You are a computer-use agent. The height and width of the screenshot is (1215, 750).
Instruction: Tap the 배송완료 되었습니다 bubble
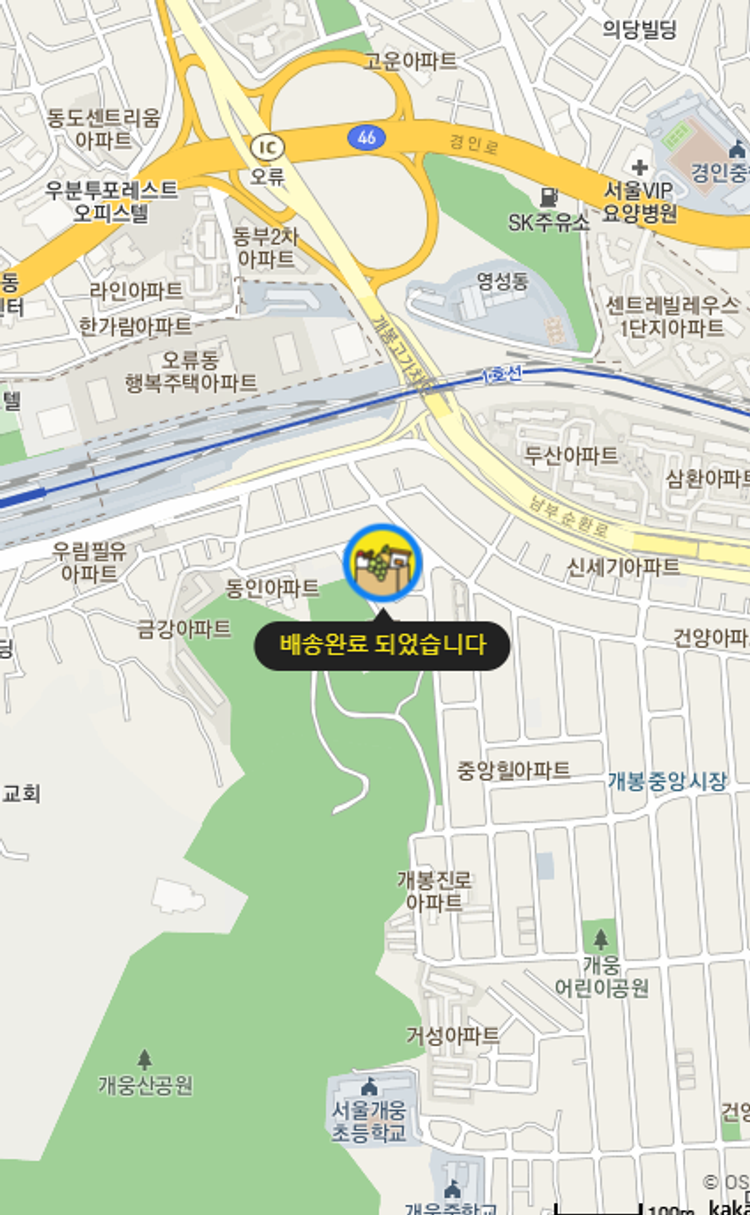point(382,645)
